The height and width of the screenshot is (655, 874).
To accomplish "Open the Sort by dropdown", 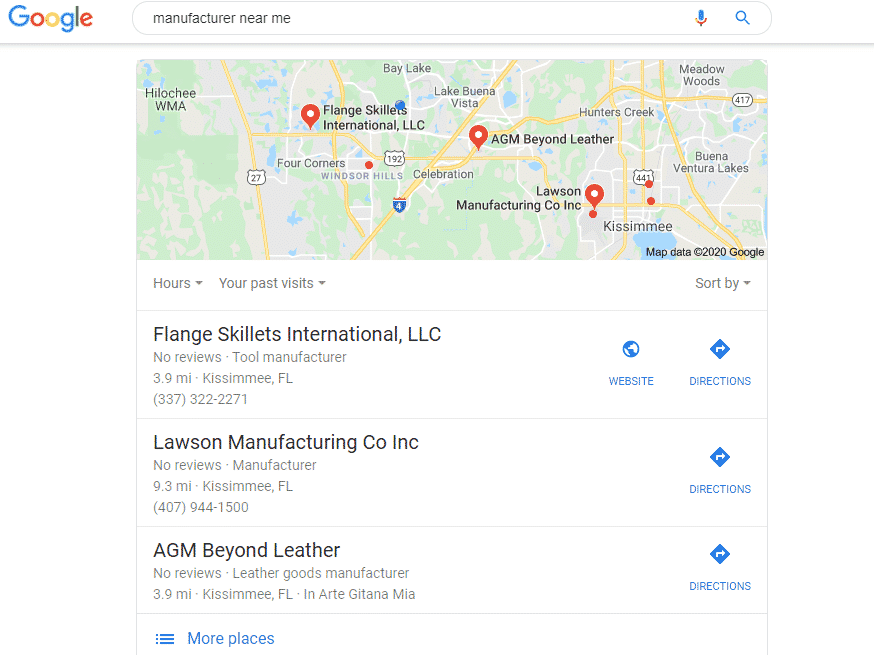I will pos(722,283).
